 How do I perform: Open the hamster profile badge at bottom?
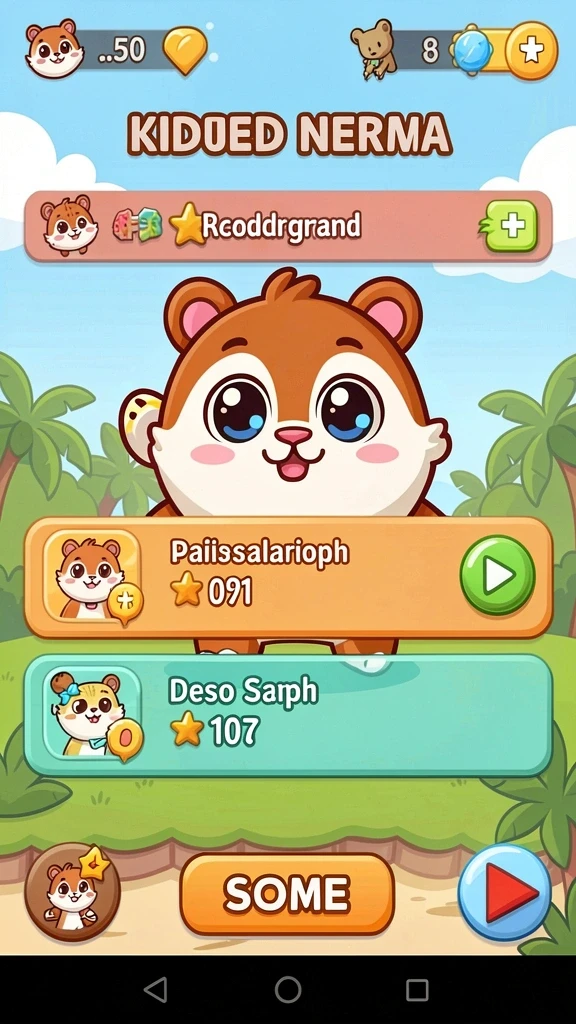click(x=72, y=892)
